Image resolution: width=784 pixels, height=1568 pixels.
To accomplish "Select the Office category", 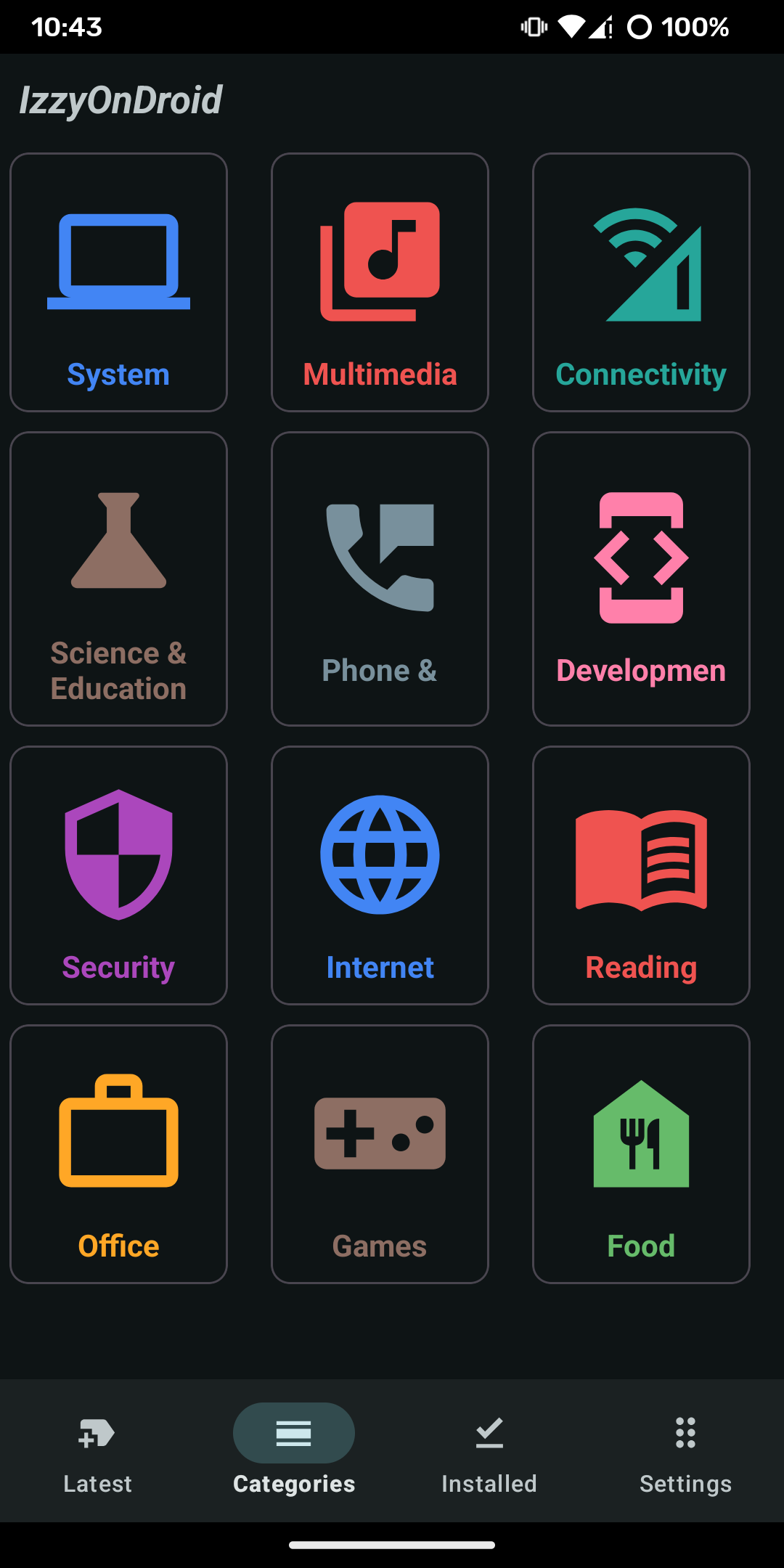I will click(118, 1153).
